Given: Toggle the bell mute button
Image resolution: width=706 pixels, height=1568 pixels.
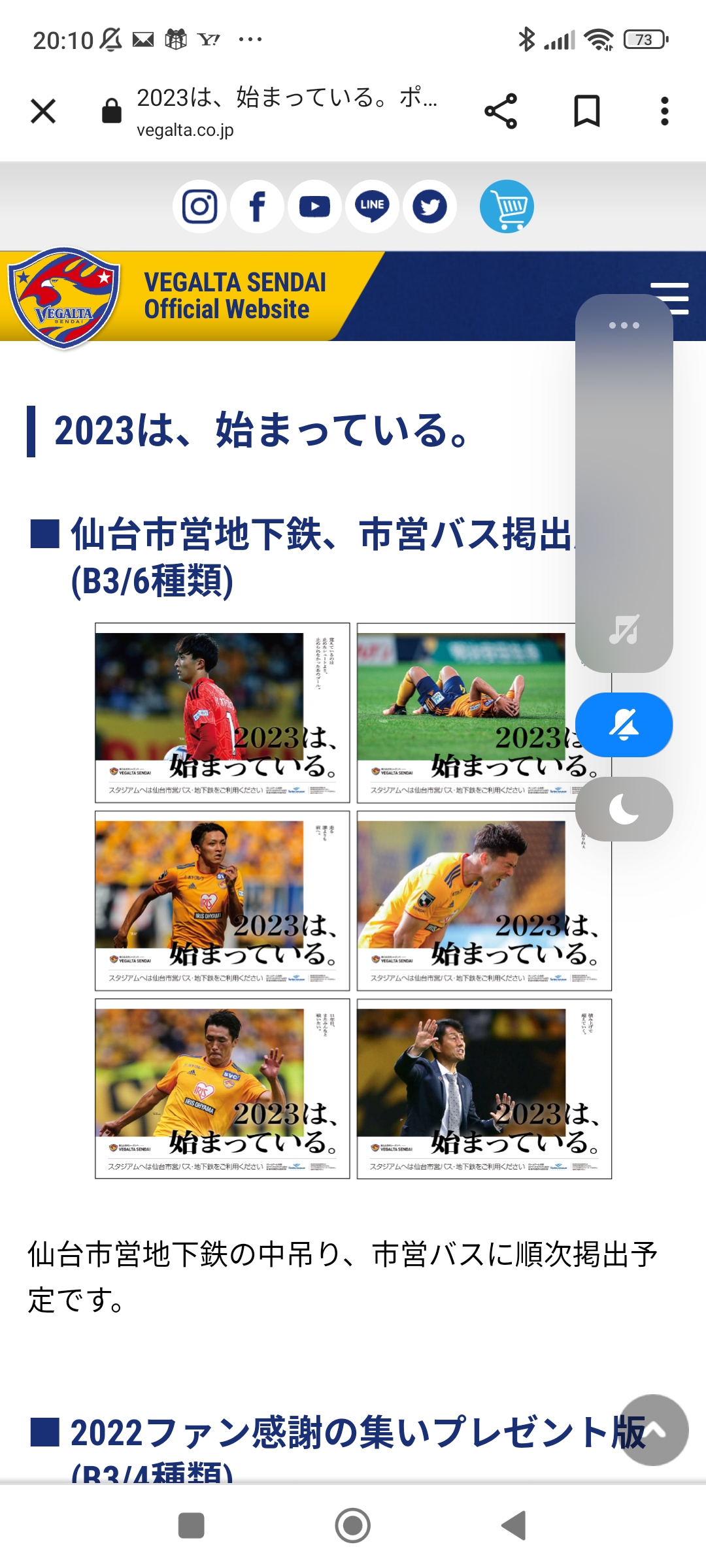Looking at the screenshot, I should (x=624, y=725).
